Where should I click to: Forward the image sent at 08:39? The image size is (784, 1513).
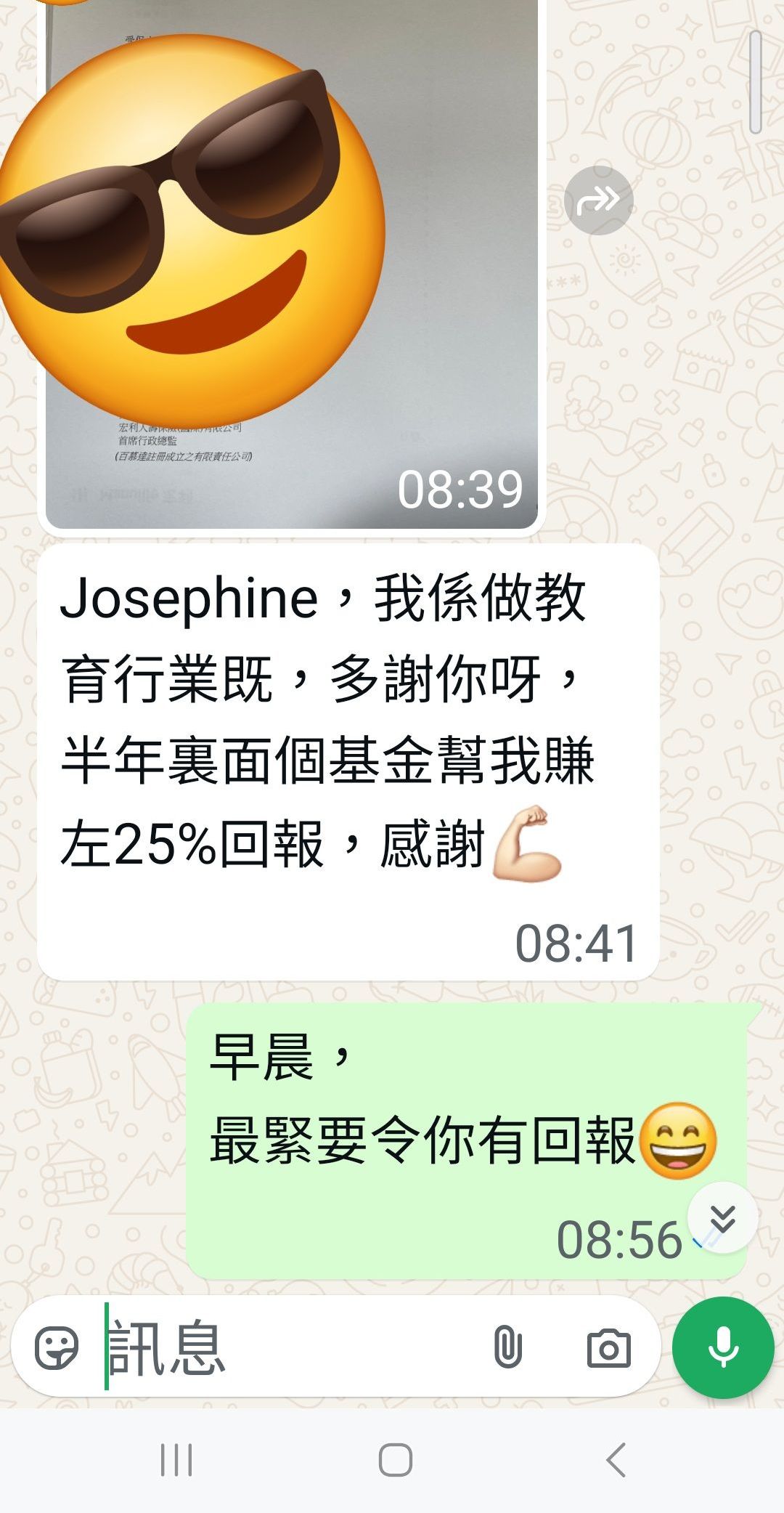598,200
